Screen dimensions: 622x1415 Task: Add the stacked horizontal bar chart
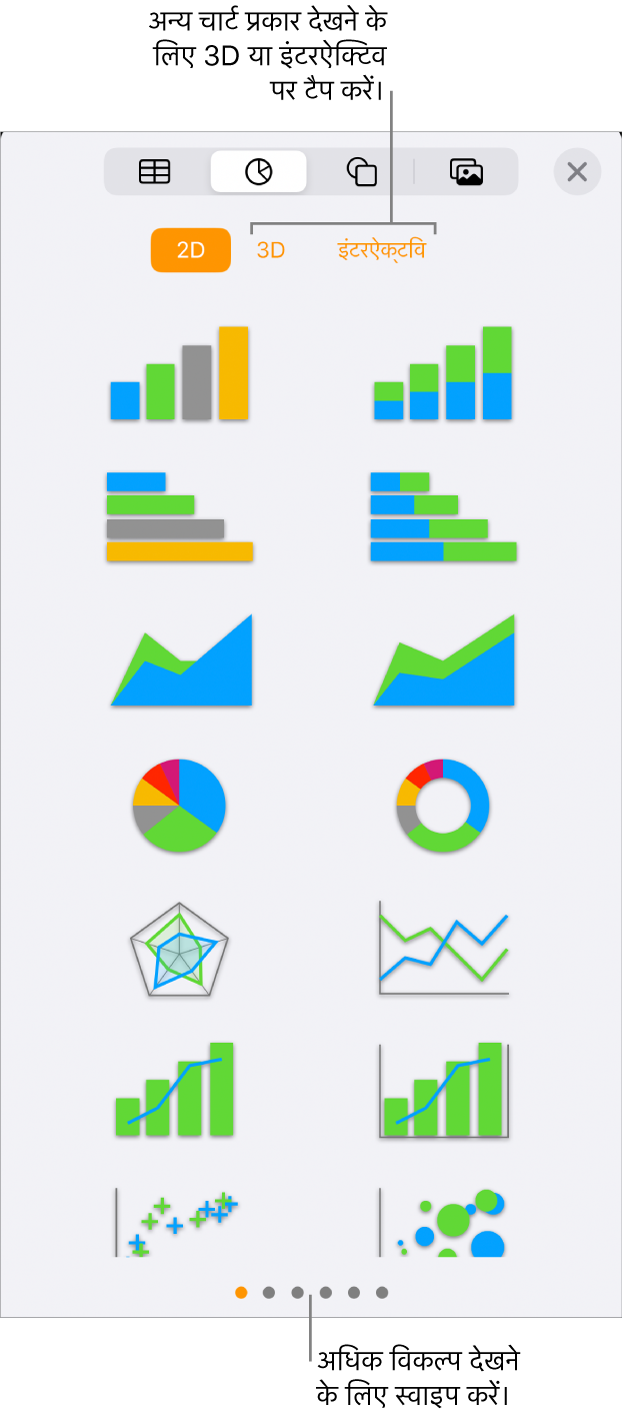tap(443, 517)
